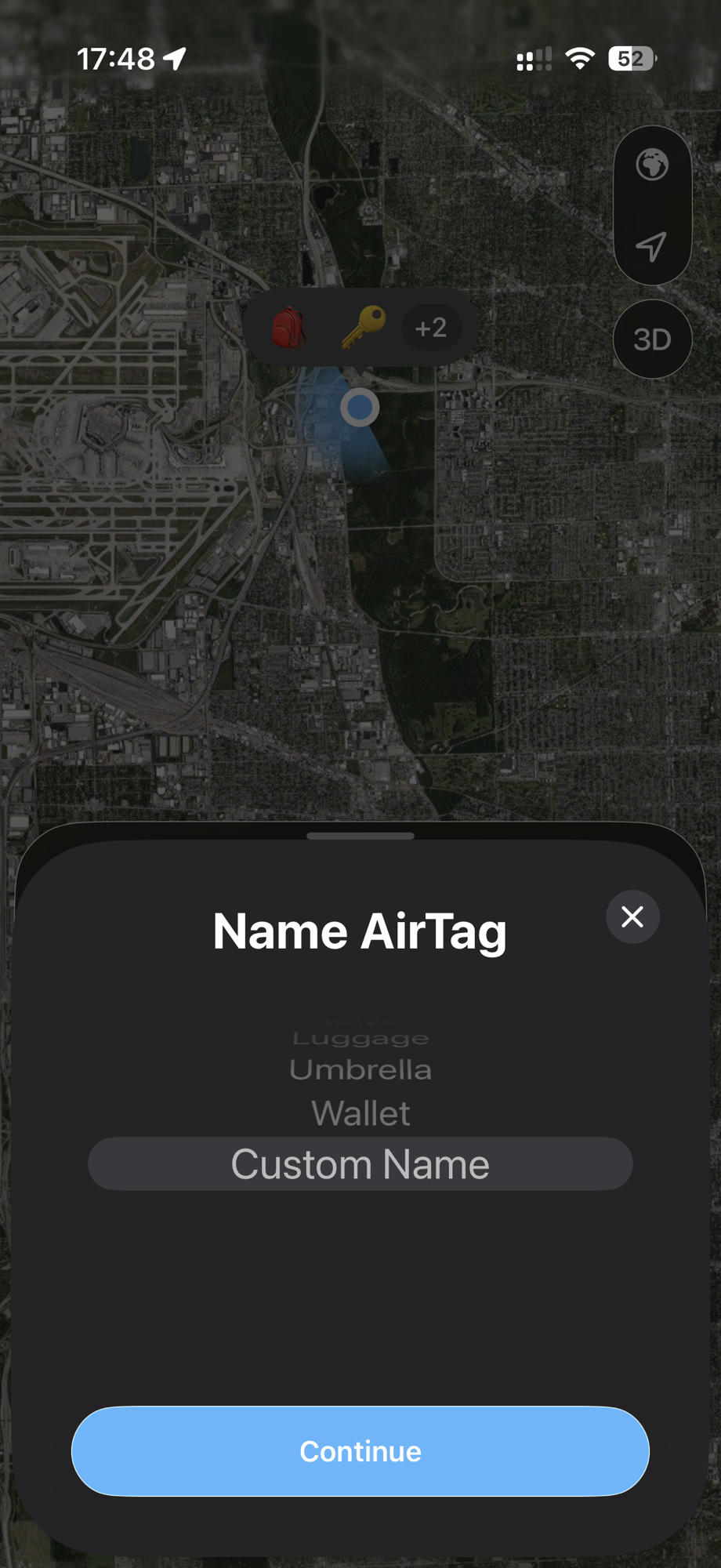Close the Name AirTag sheet
Screen dimensions: 721x1568
pos(632,916)
